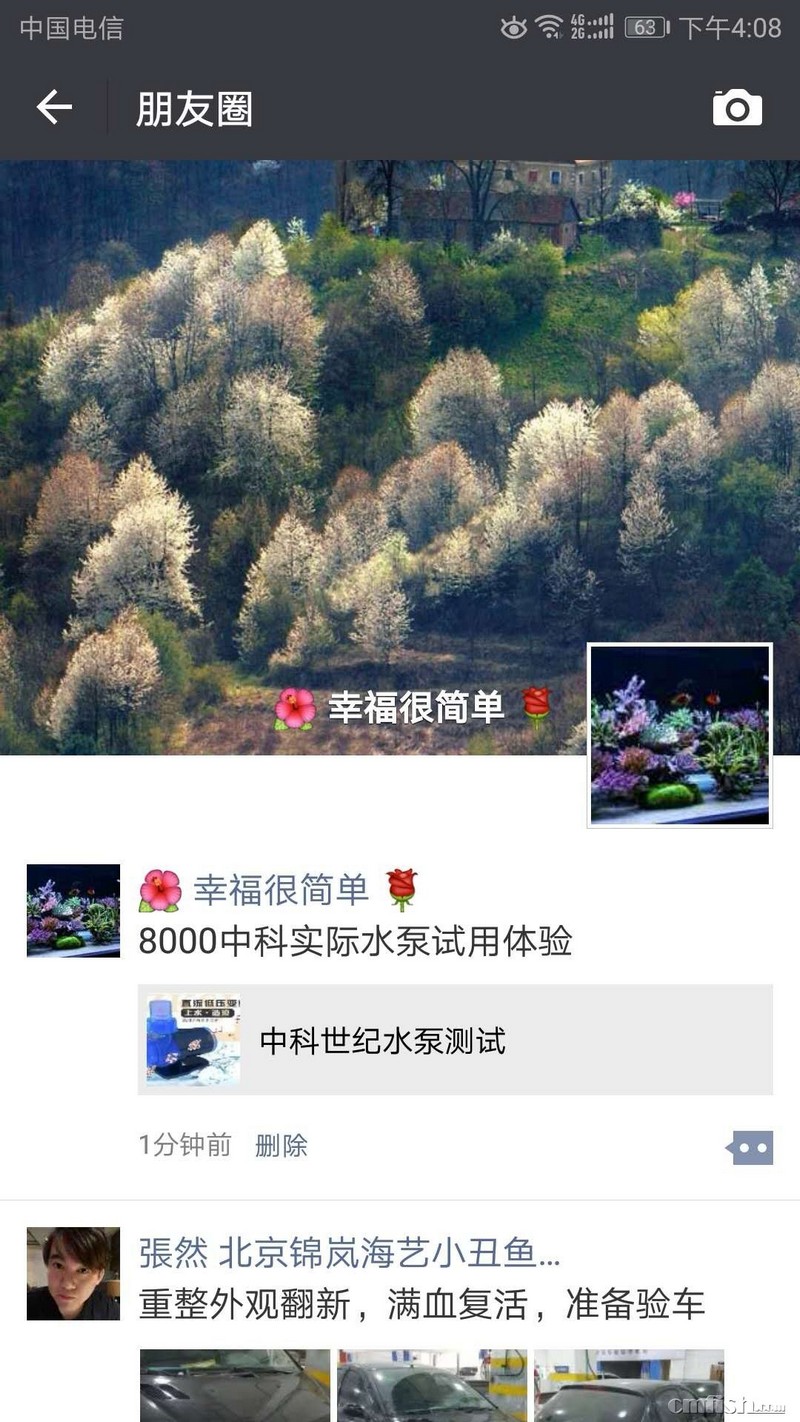Open 張然's avatar

pyautogui.click(x=73, y=1273)
